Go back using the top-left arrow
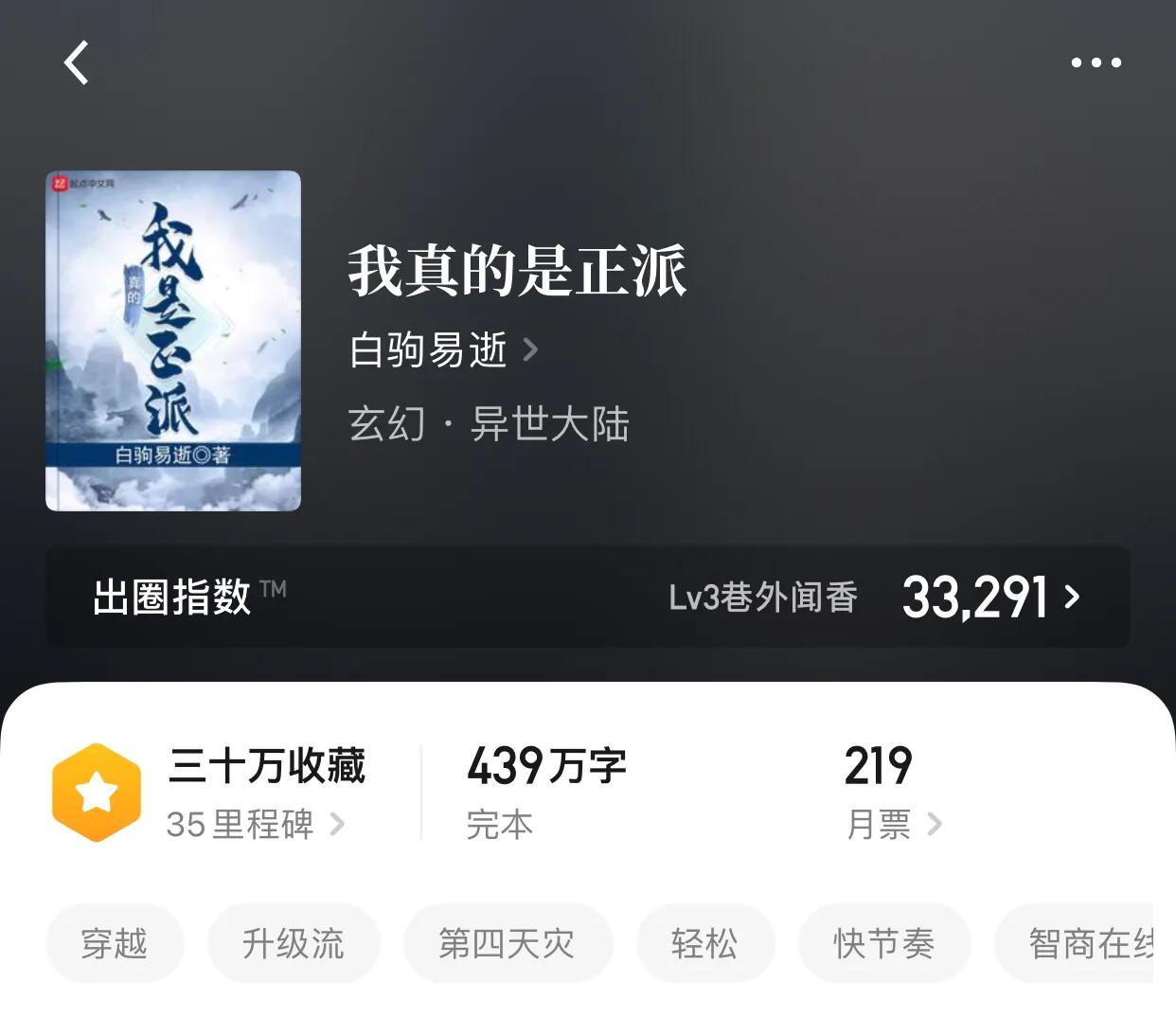1176x1017 pixels. point(77,63)
